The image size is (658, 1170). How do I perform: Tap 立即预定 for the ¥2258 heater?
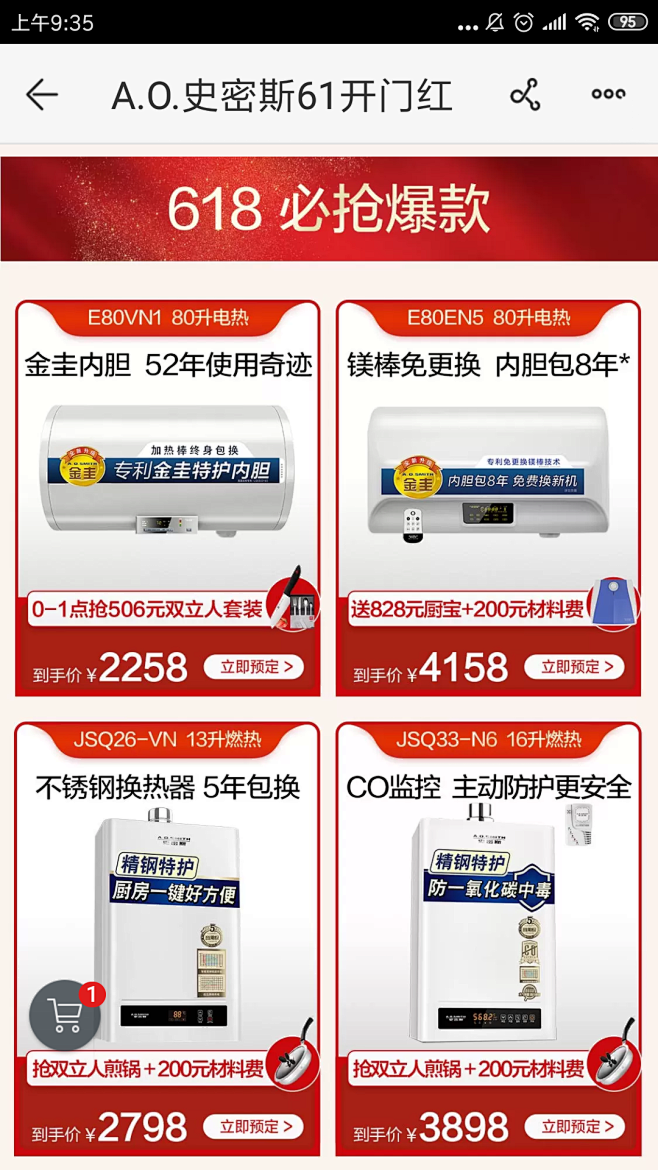tap(254, 666)
